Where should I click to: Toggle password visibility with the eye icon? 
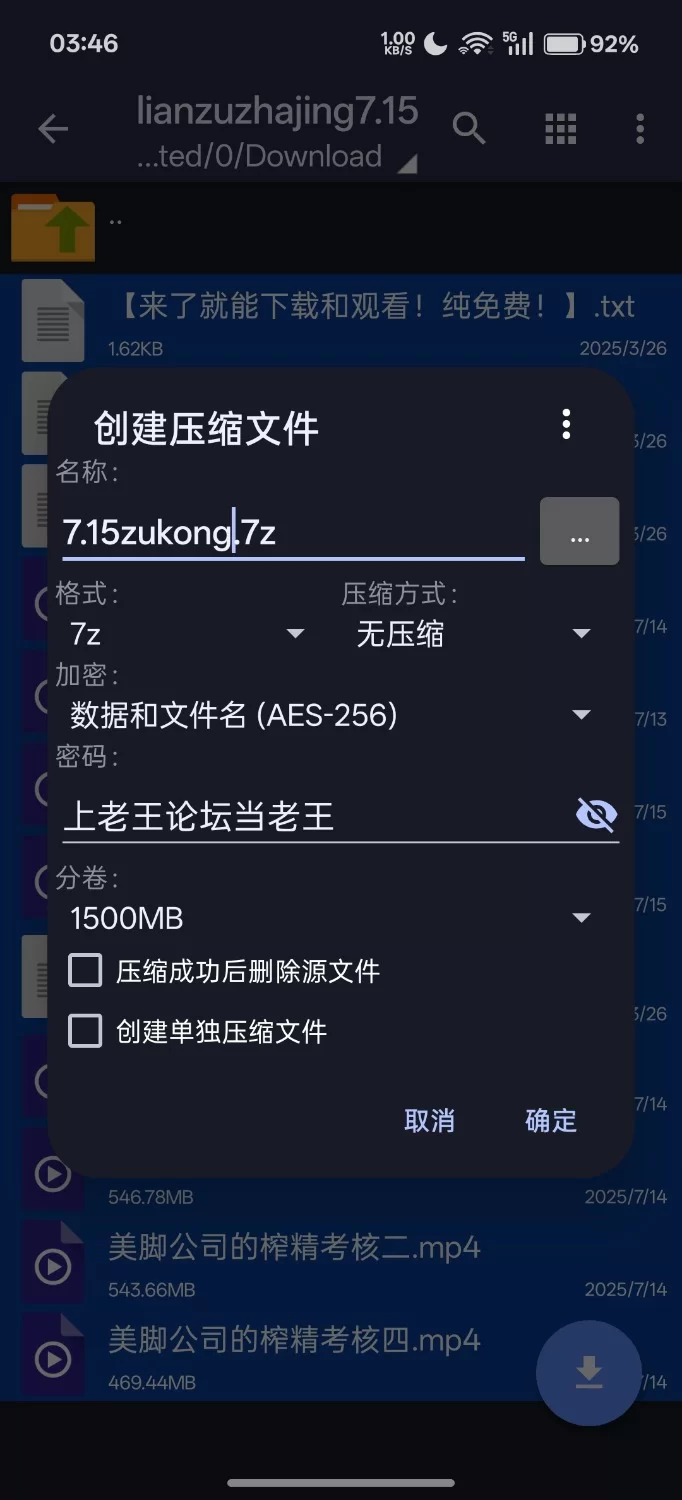coord(596,815)
